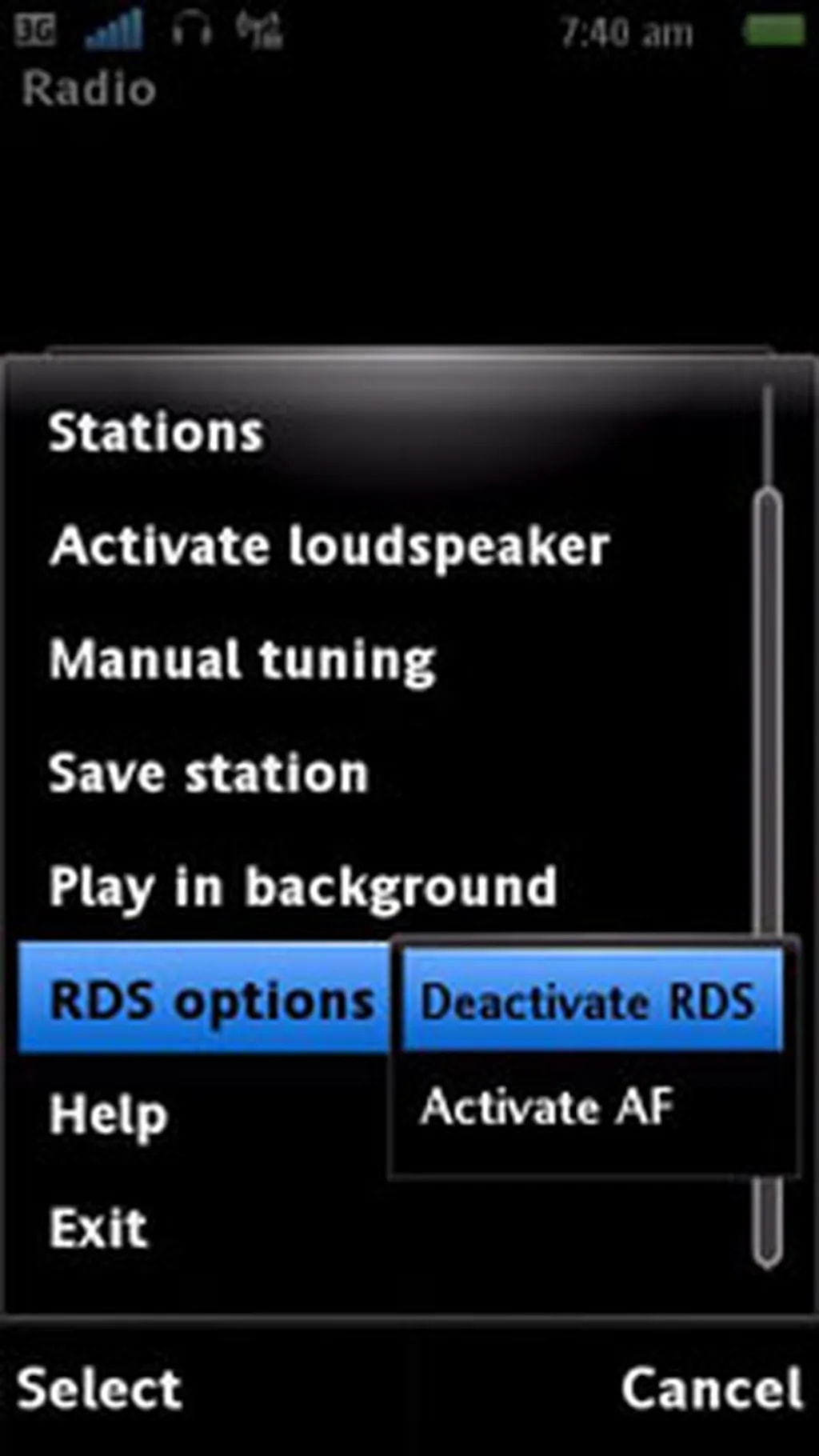Cancel the options menu
Viewport: 819px width, 1456px height.
click(x=712, y=1390)
